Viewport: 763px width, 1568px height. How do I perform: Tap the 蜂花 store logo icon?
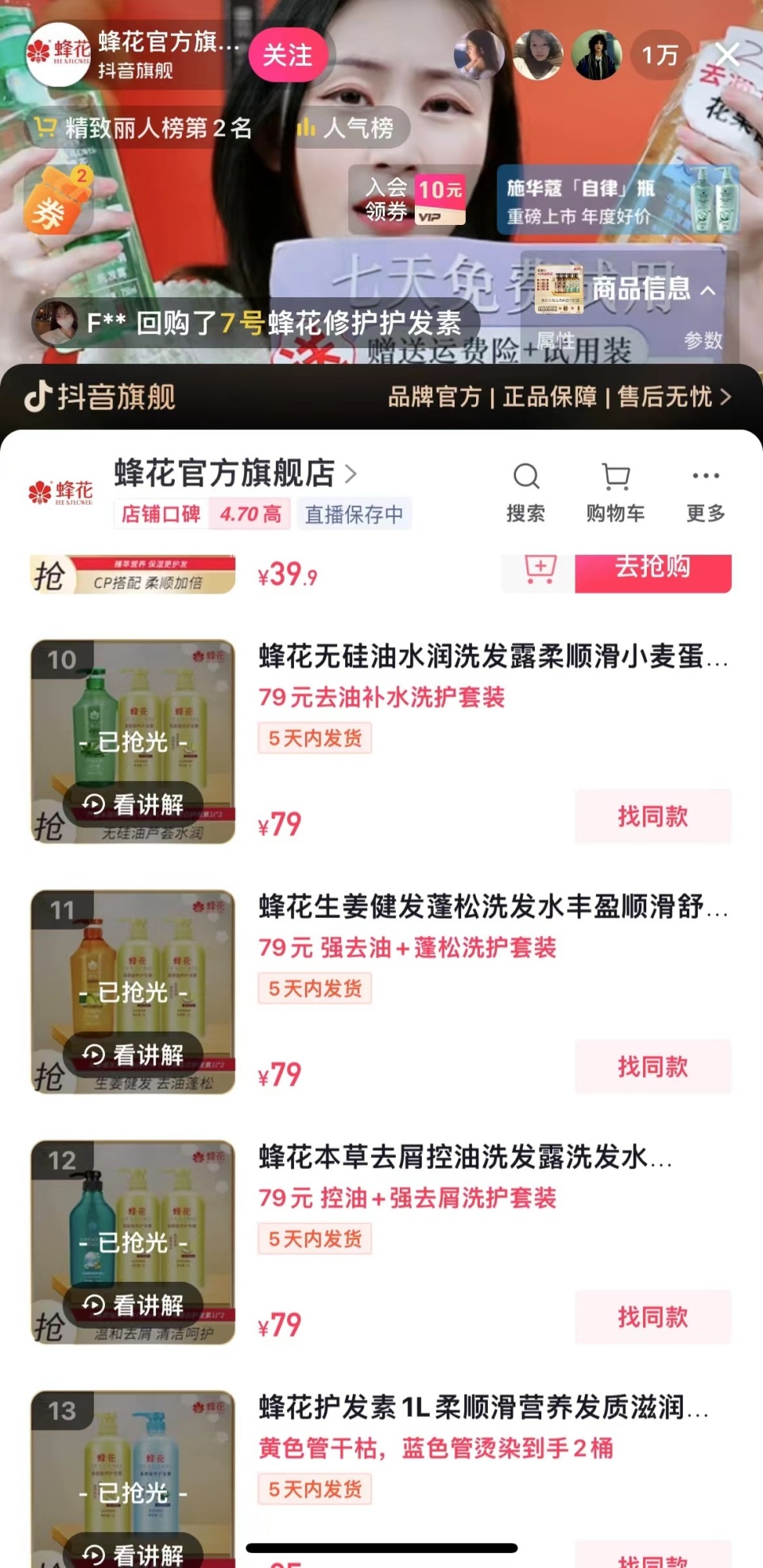63,491
